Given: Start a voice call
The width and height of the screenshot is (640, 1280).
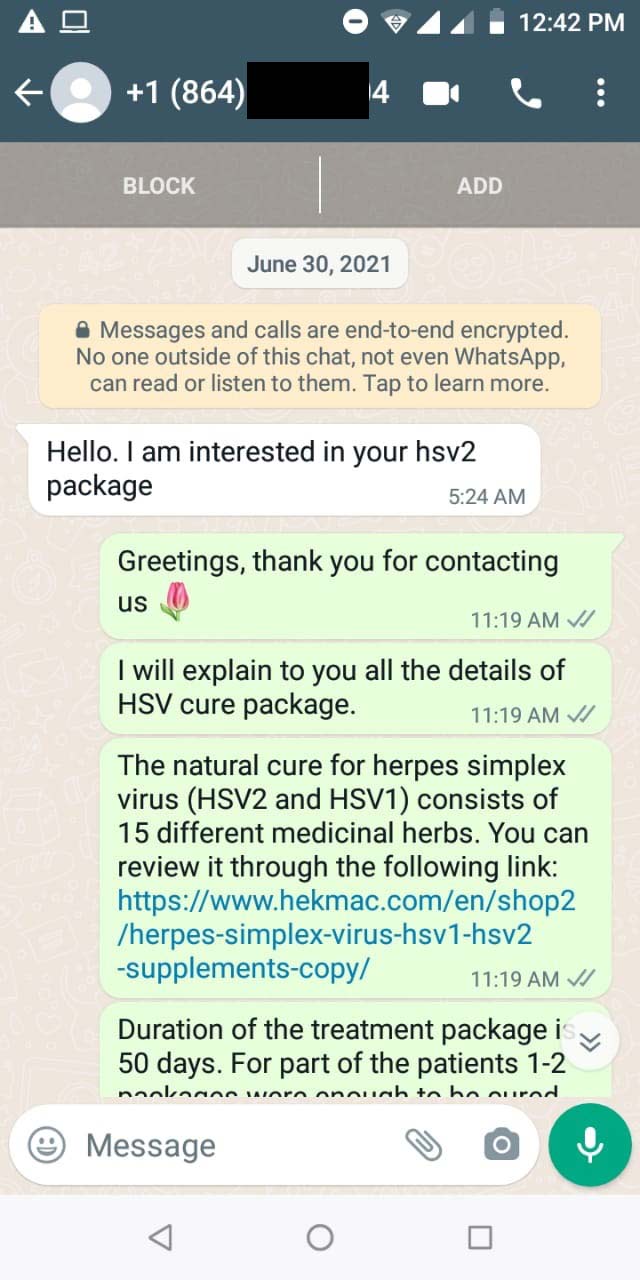Looking at the screenshot, I should (526, 94).
